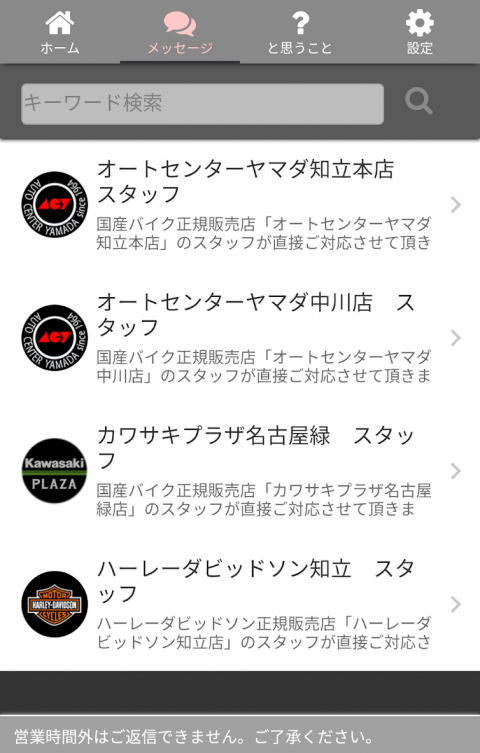Open chat with オートセンターヤマダ知立本店 スタッフ

tap(240, 205)
